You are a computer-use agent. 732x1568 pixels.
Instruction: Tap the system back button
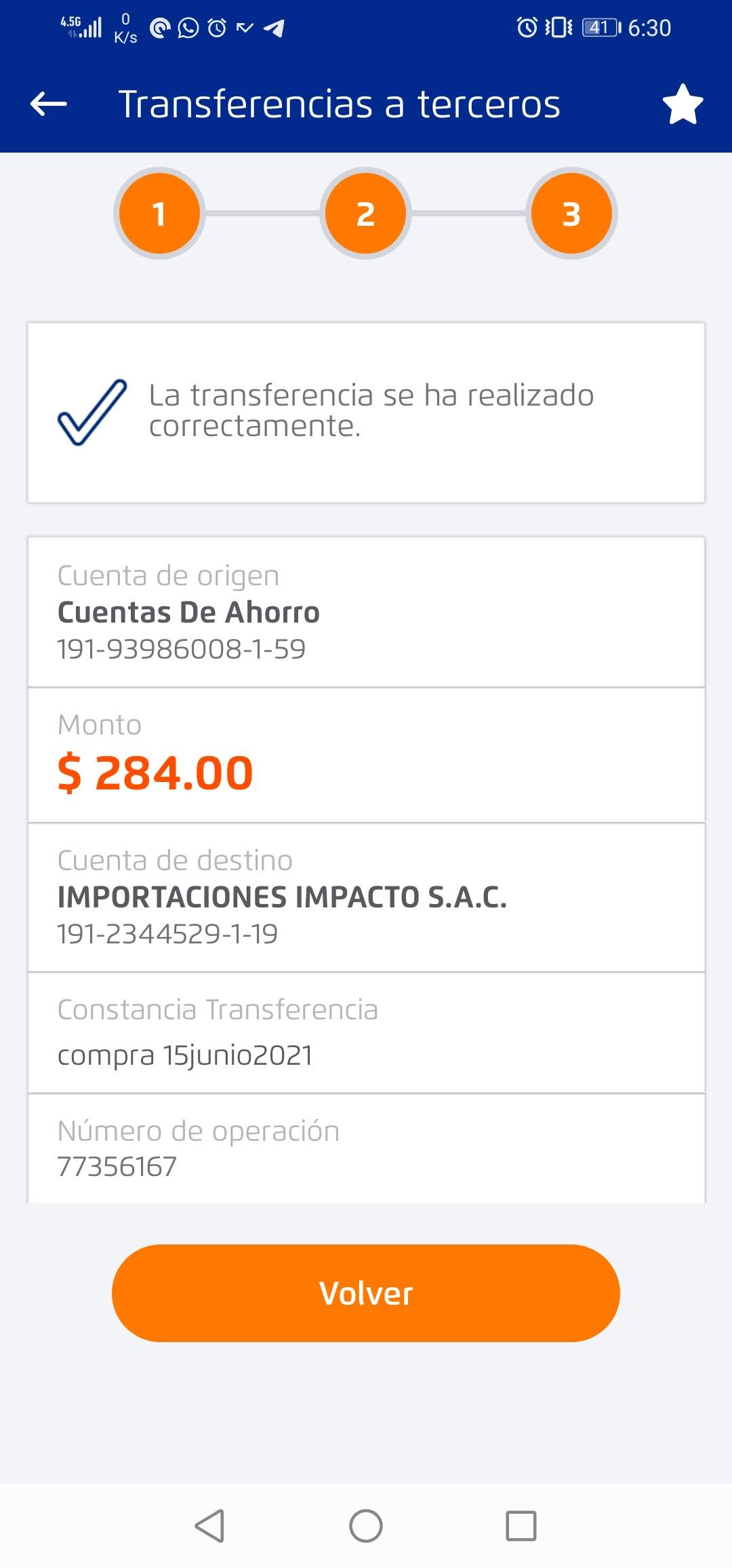[x=209, y=1526]
